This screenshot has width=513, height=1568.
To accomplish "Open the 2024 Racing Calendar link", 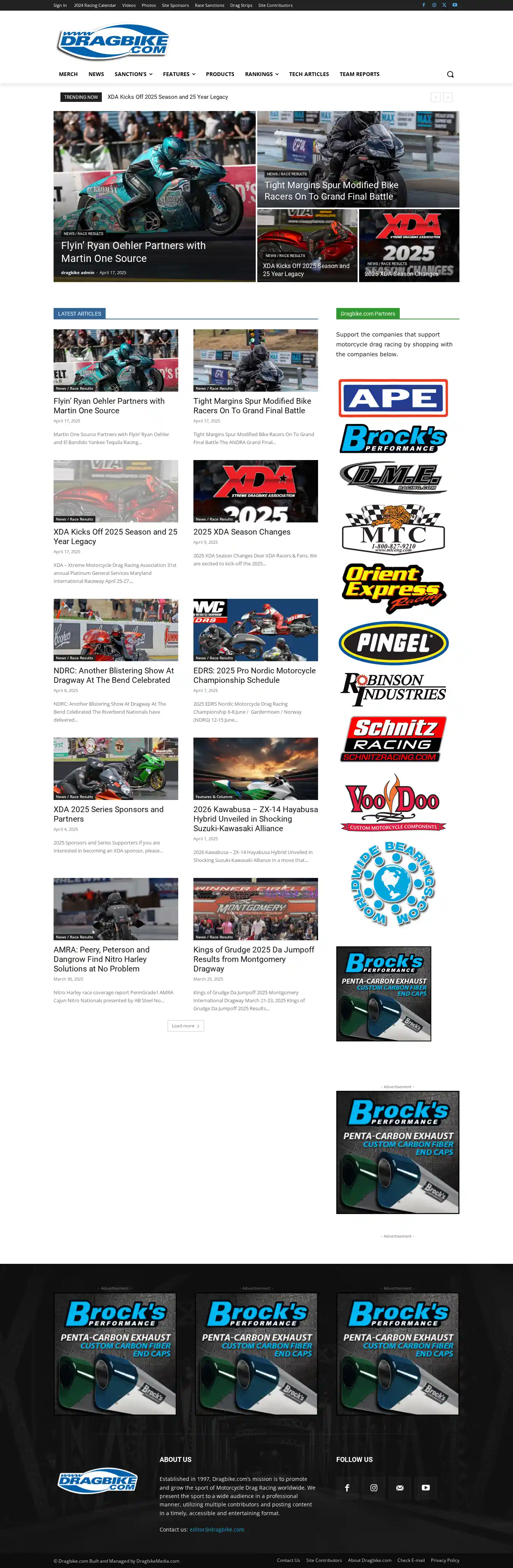I will 94,5.
